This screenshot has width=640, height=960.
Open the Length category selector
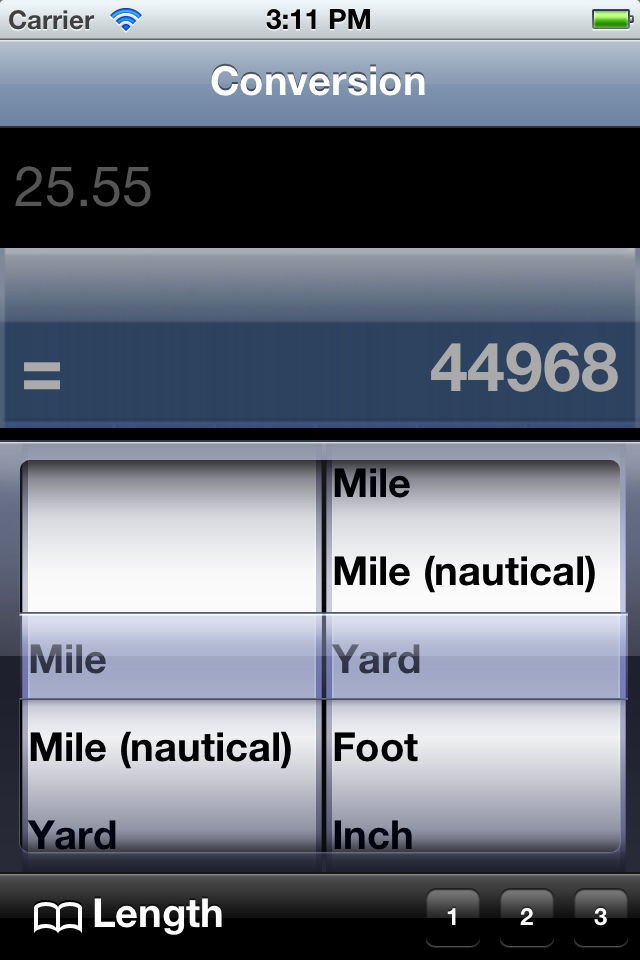[x=130, y=915]
